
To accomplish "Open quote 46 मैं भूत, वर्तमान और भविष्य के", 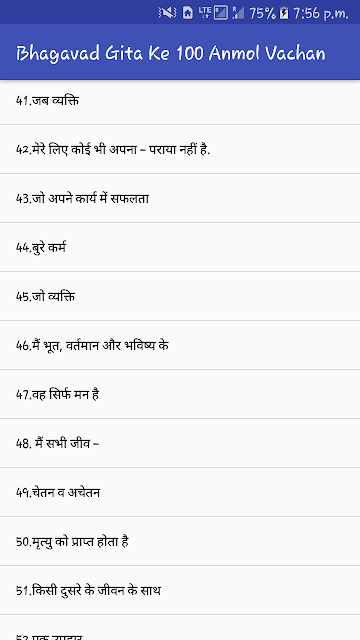I will point(180,345).
